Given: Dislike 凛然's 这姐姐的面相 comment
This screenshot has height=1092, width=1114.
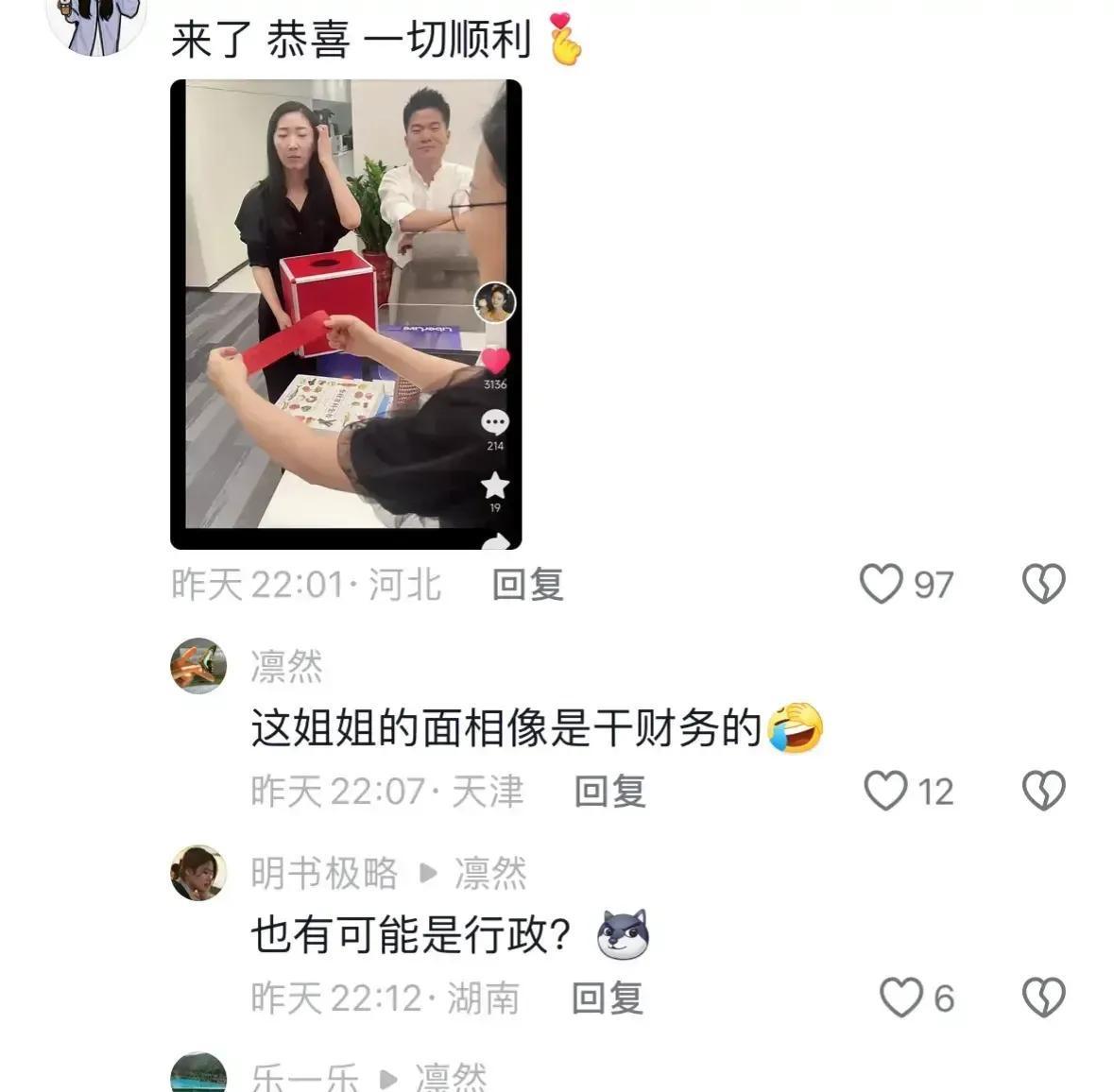Looking at the screenshot, I should pyautogui.click(x=1043, y=791).
